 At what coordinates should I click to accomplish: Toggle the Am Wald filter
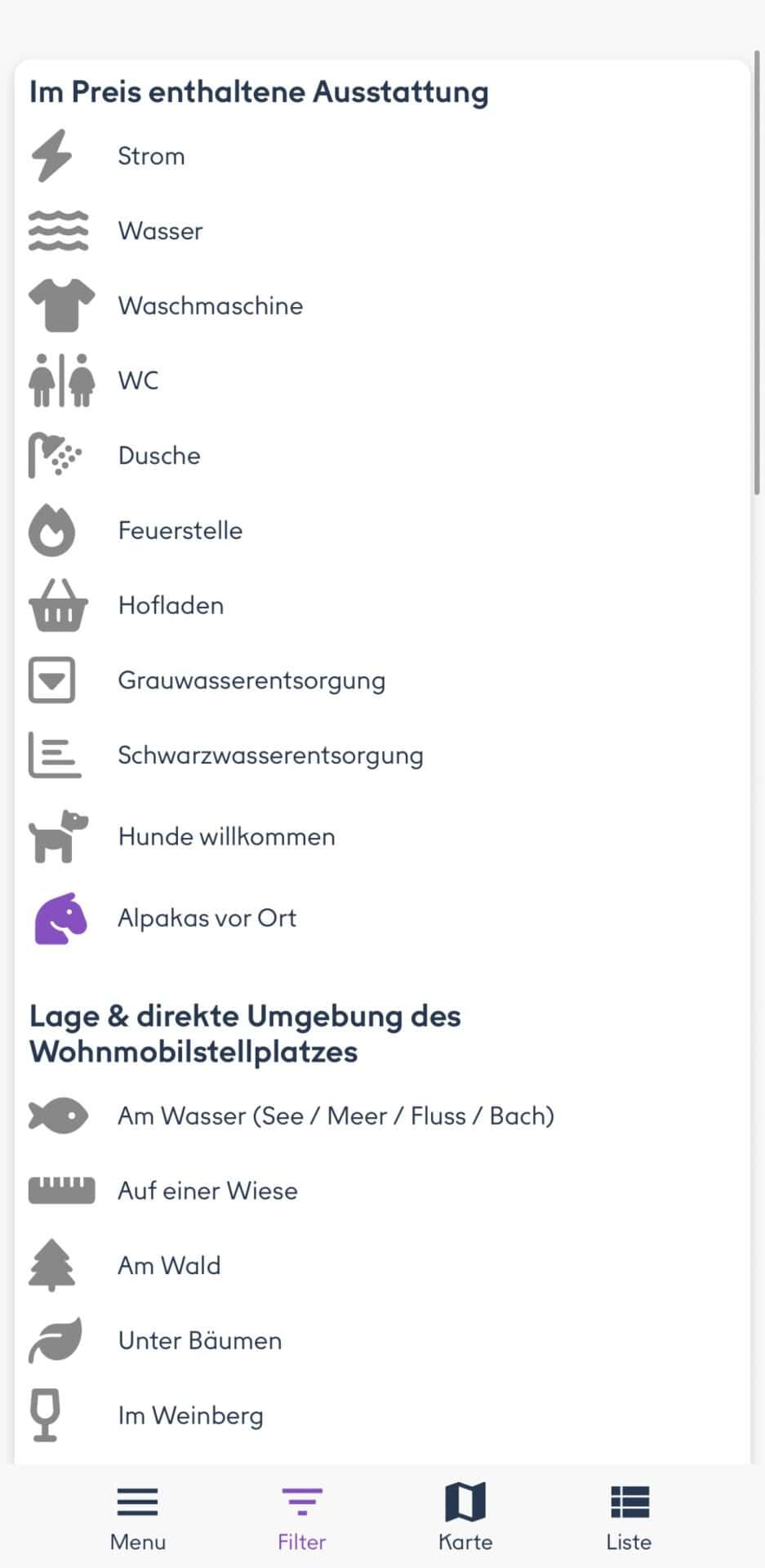click(169, 1266)
